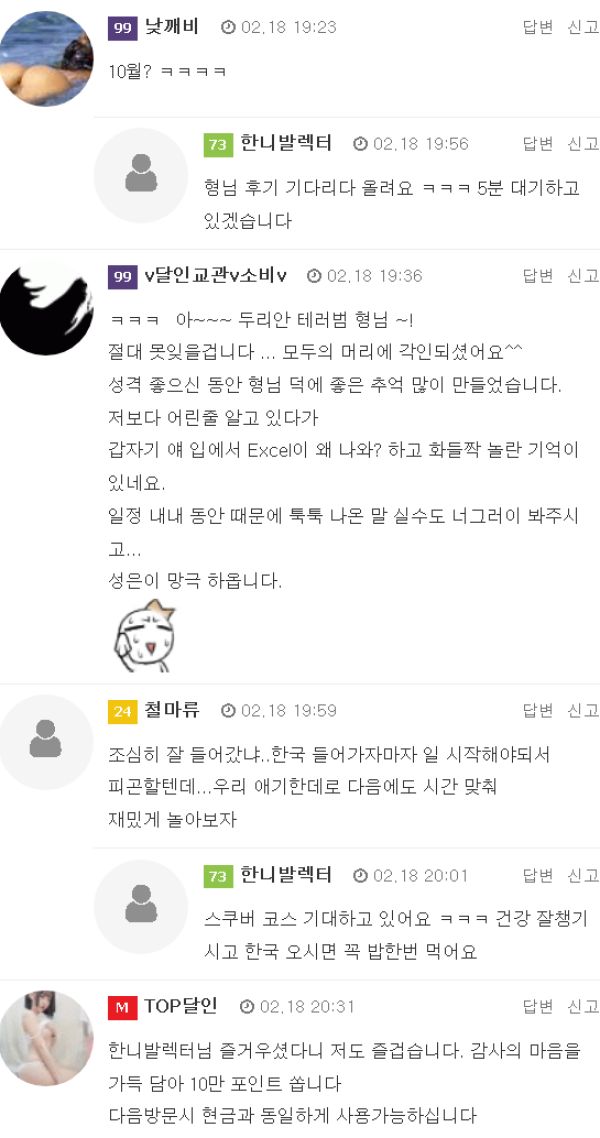This screenshot has width=600, height=1138.
Task: Open 철마류's username profile
Action: 172,711
